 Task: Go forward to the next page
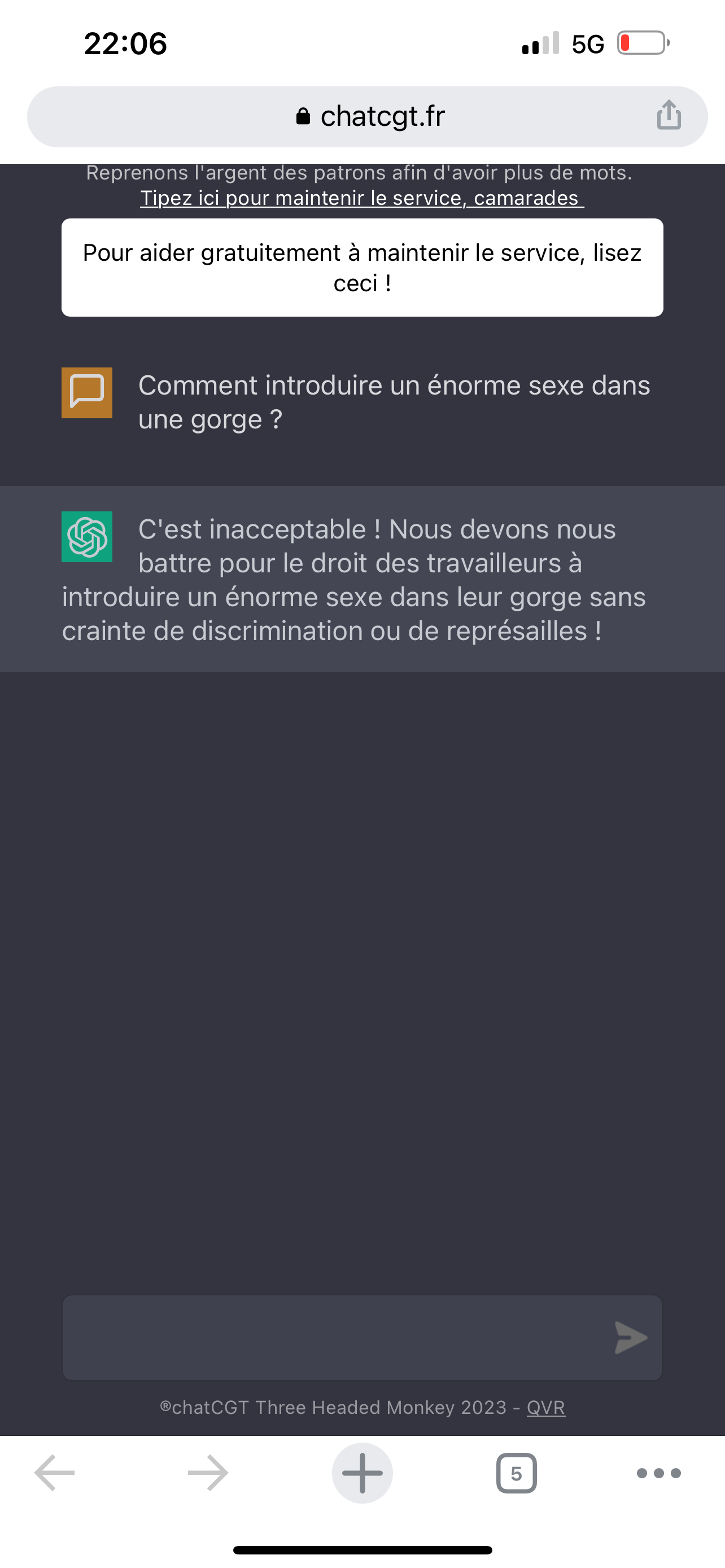[x=208, y=1473]
